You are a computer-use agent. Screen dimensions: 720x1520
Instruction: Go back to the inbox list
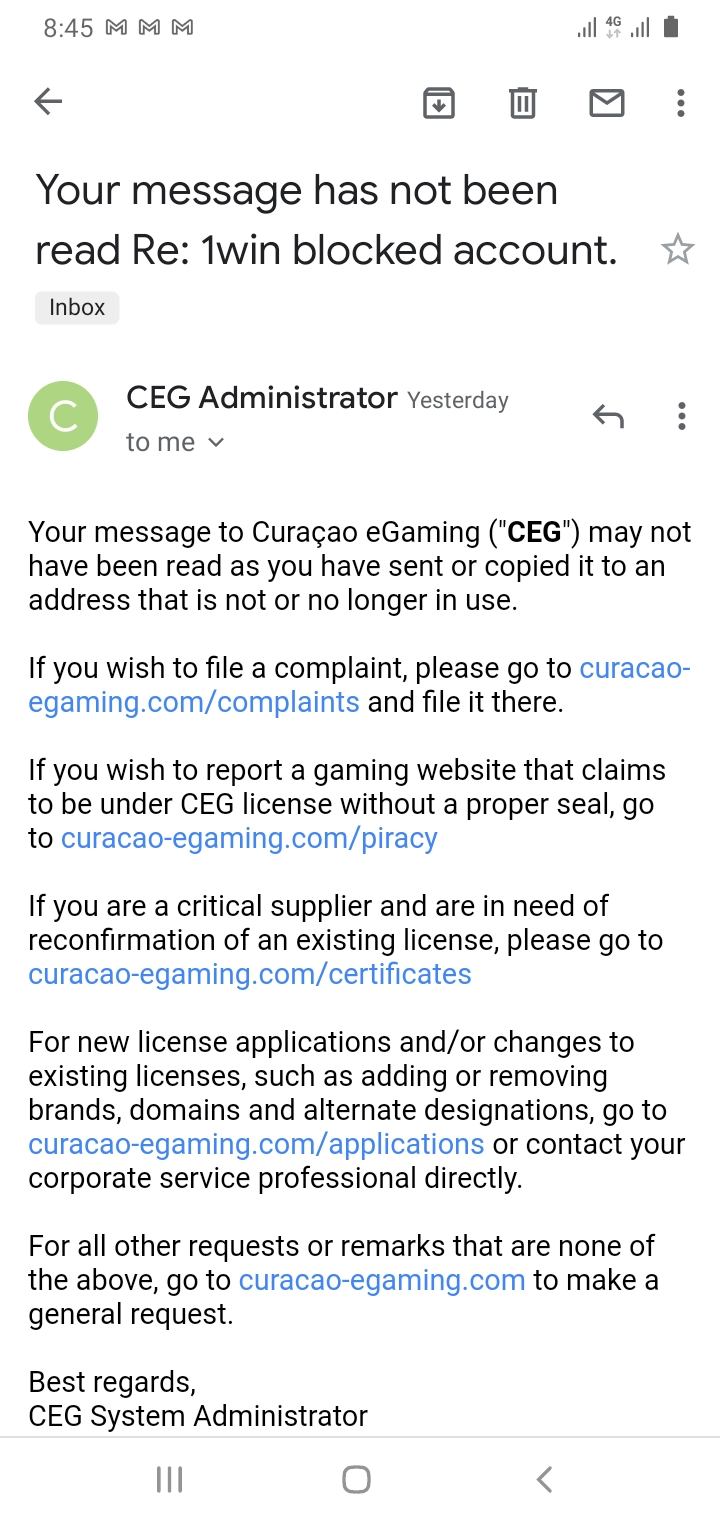[x=48, y=101]
